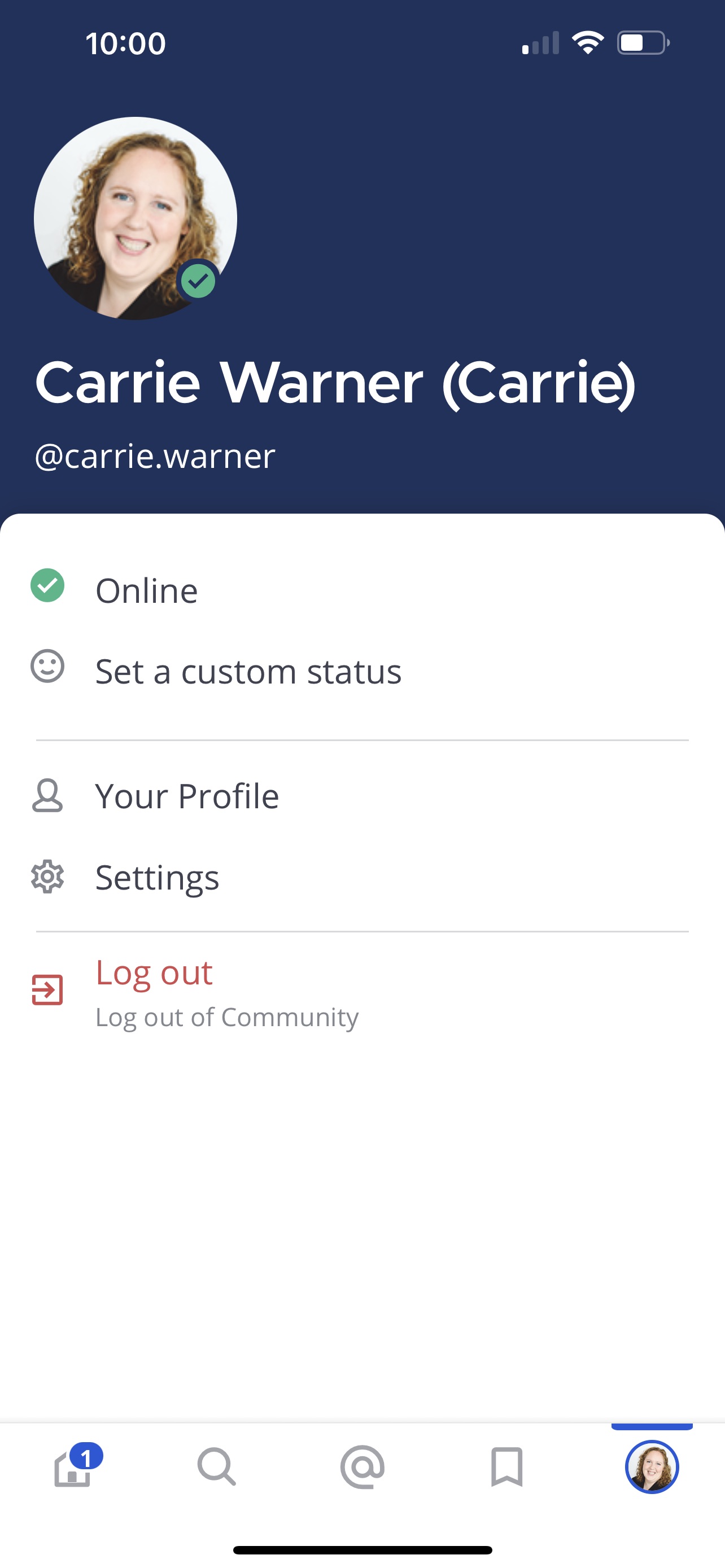Screen dimensions: 725x1568
Task: Open Your Profile
Action: pyautogui.click(x=187, y=795)
